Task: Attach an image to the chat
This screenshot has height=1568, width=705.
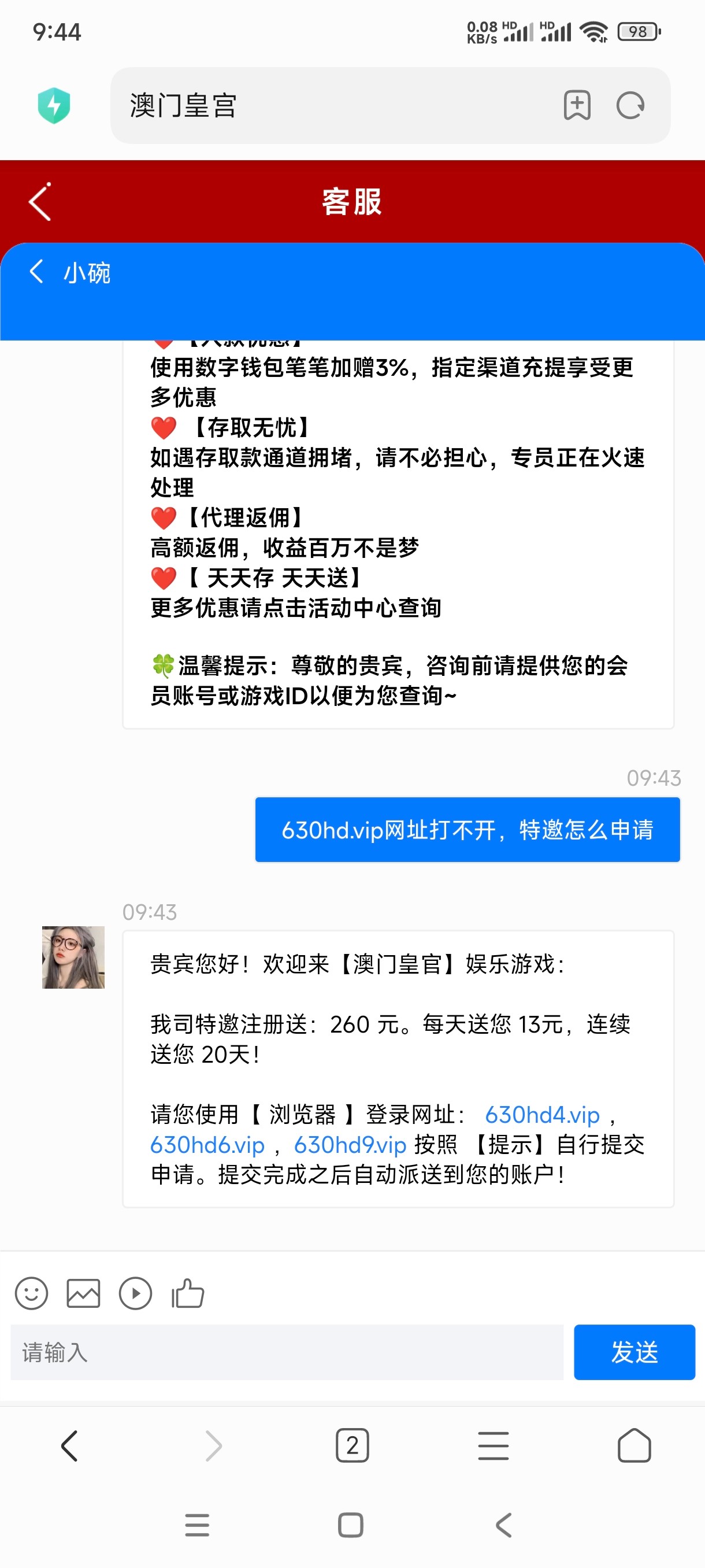Action: click(83, 1293)
